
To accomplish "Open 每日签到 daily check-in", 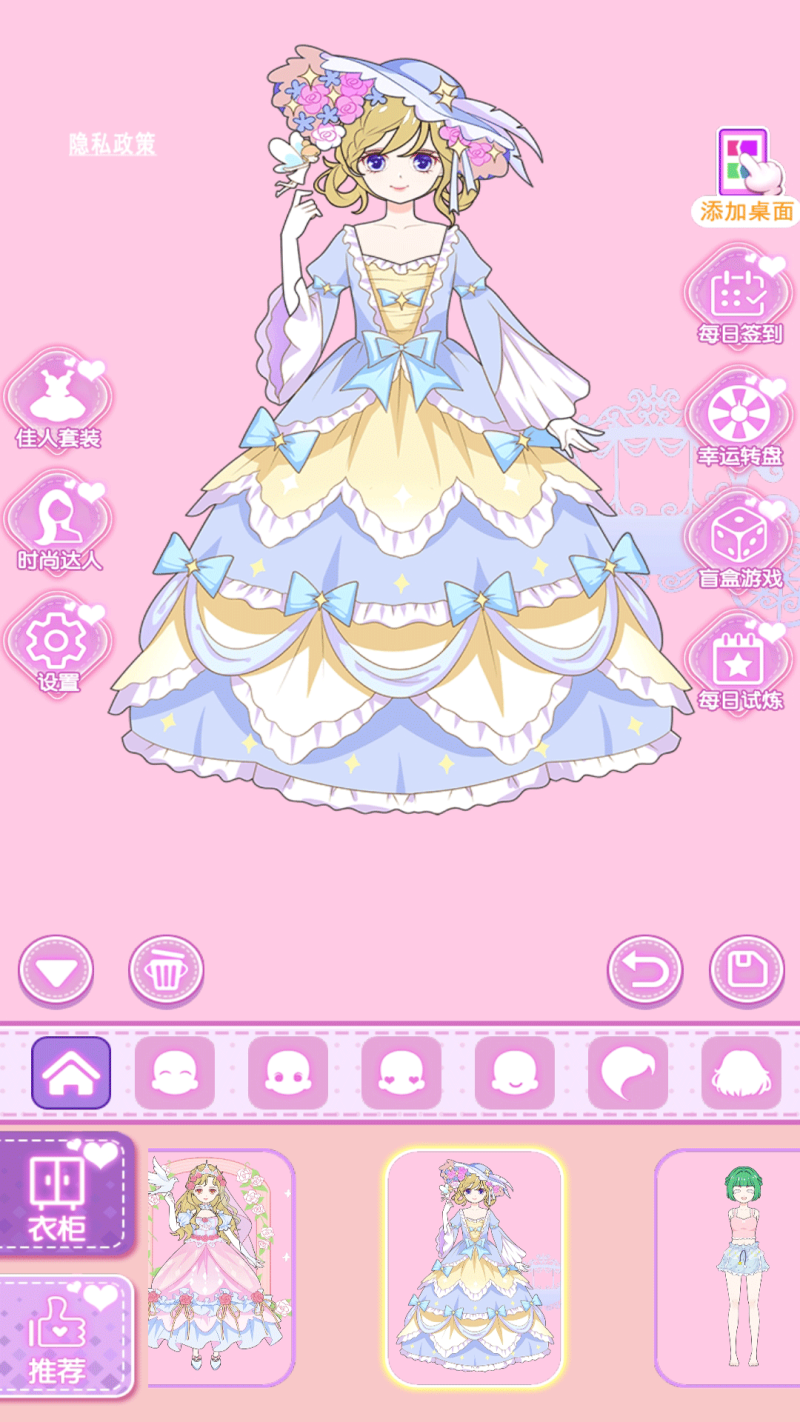I will (740, 297).
